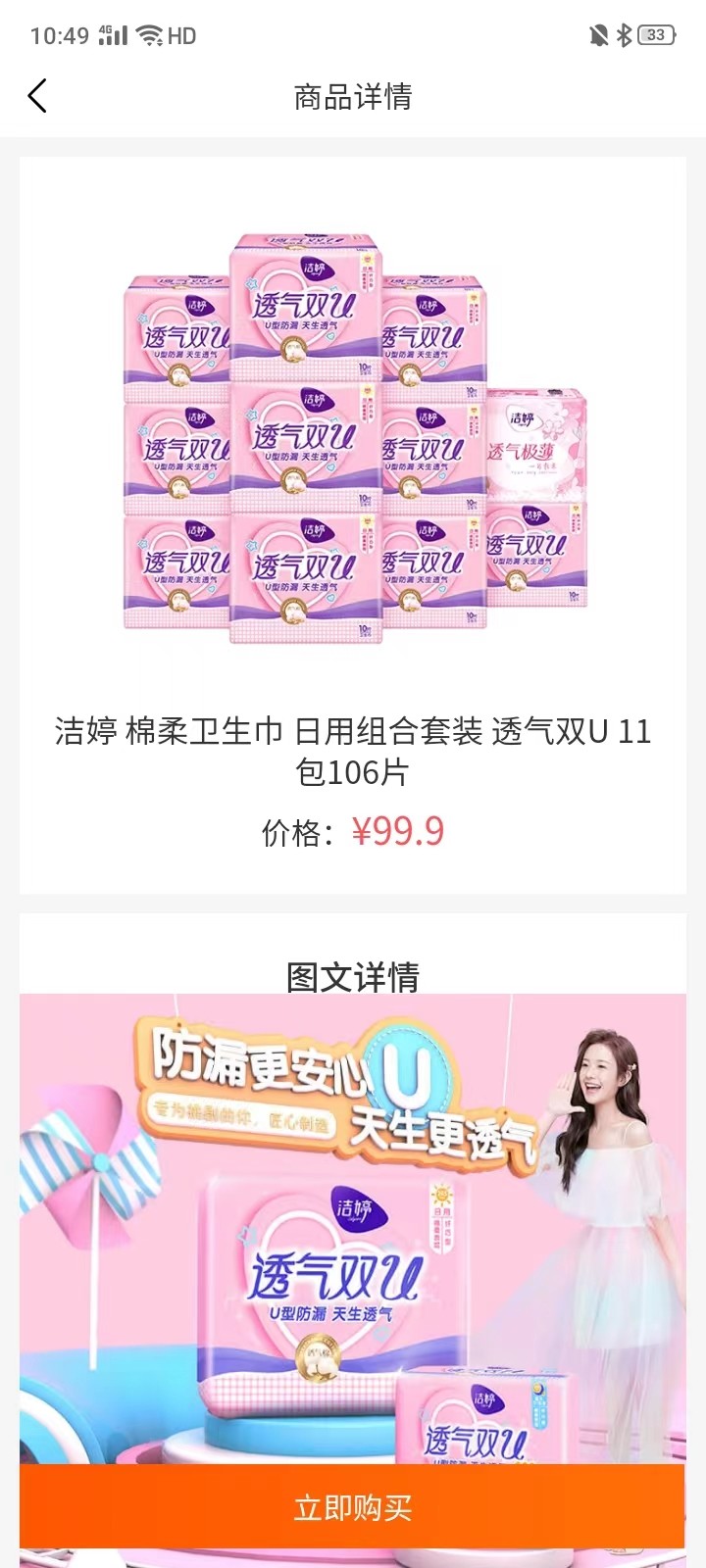Open the 商品详情 title bar

click(x=351, y=96)
